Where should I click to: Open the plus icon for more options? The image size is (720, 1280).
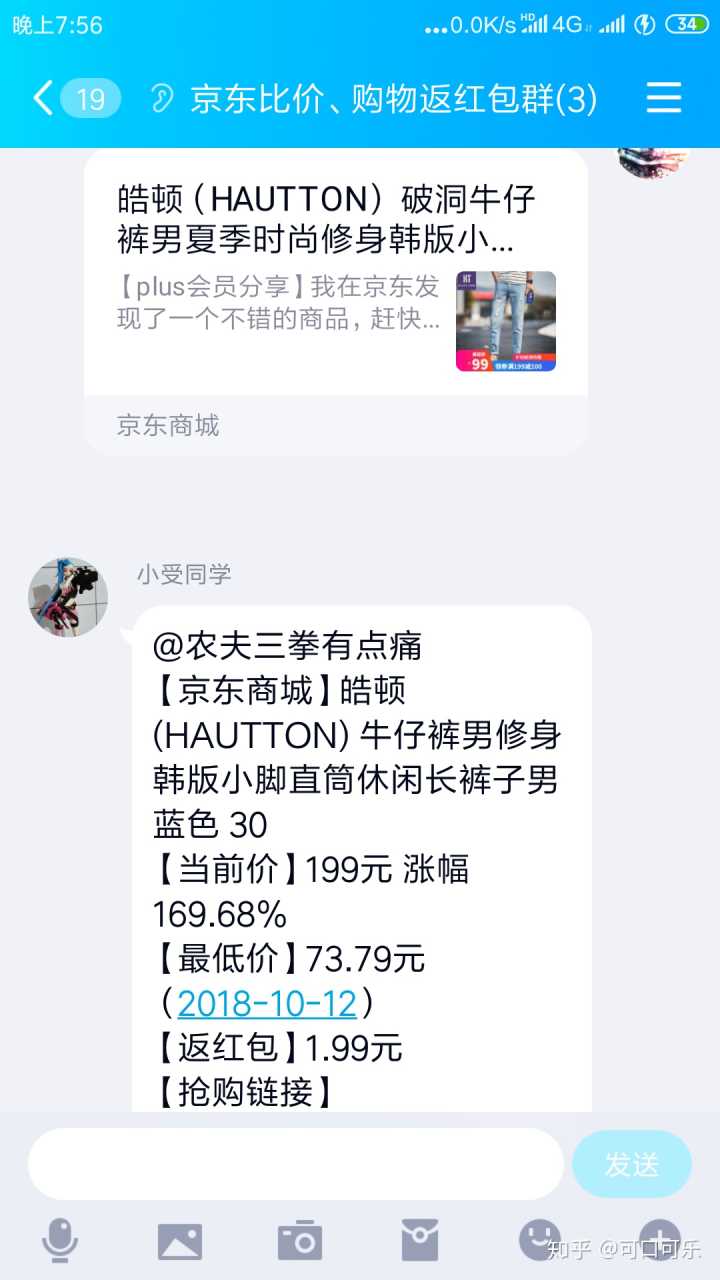(659, 1241)
